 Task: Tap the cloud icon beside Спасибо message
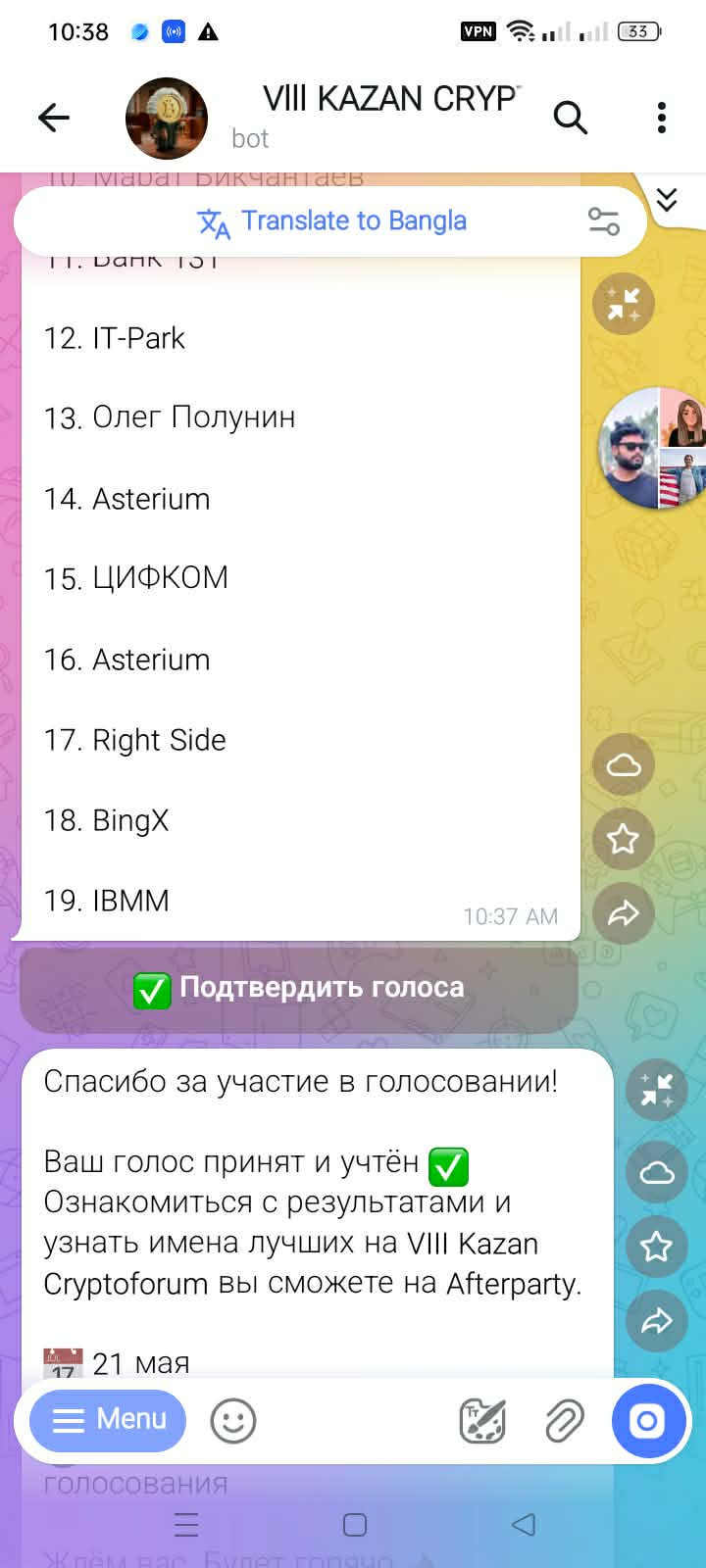657,1172
